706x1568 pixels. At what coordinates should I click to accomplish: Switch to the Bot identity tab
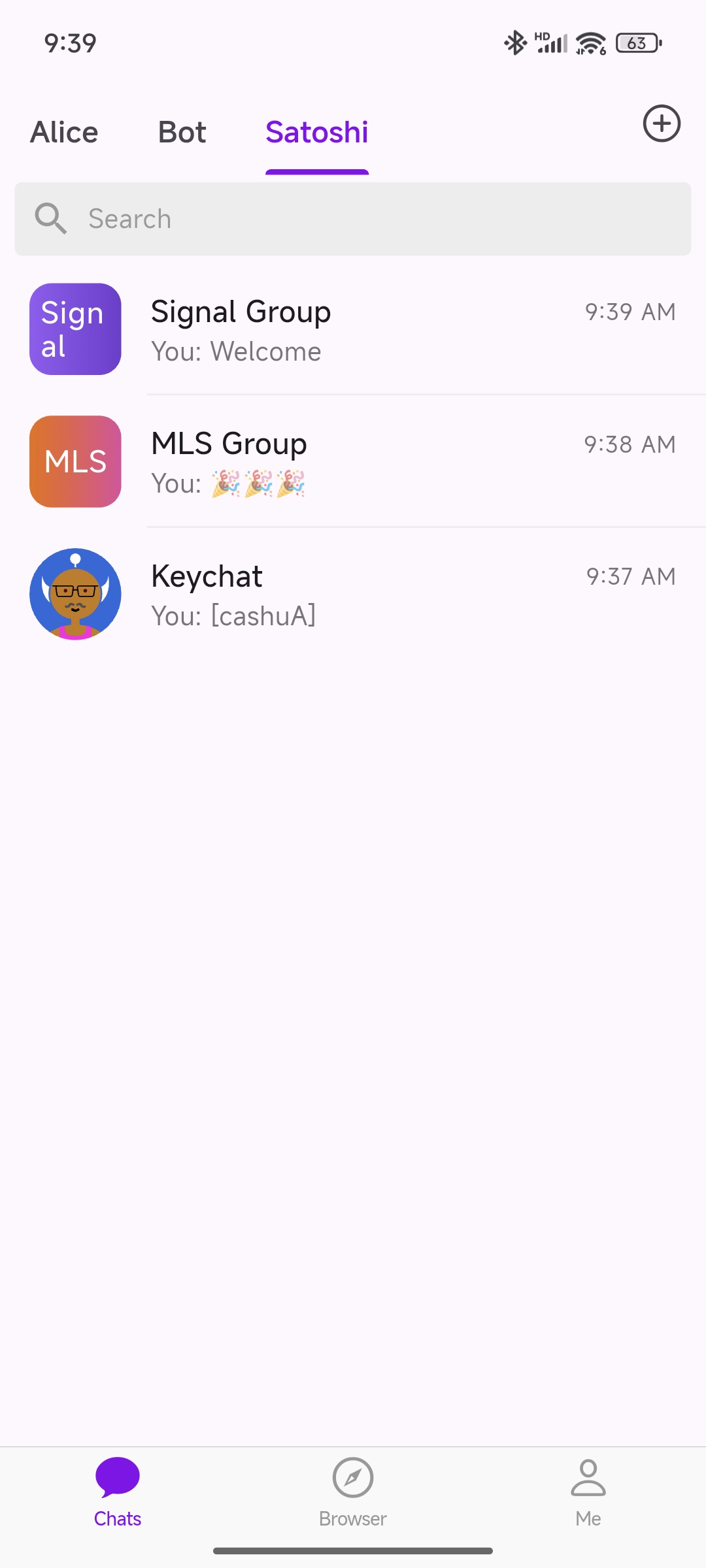pos(182,133)
